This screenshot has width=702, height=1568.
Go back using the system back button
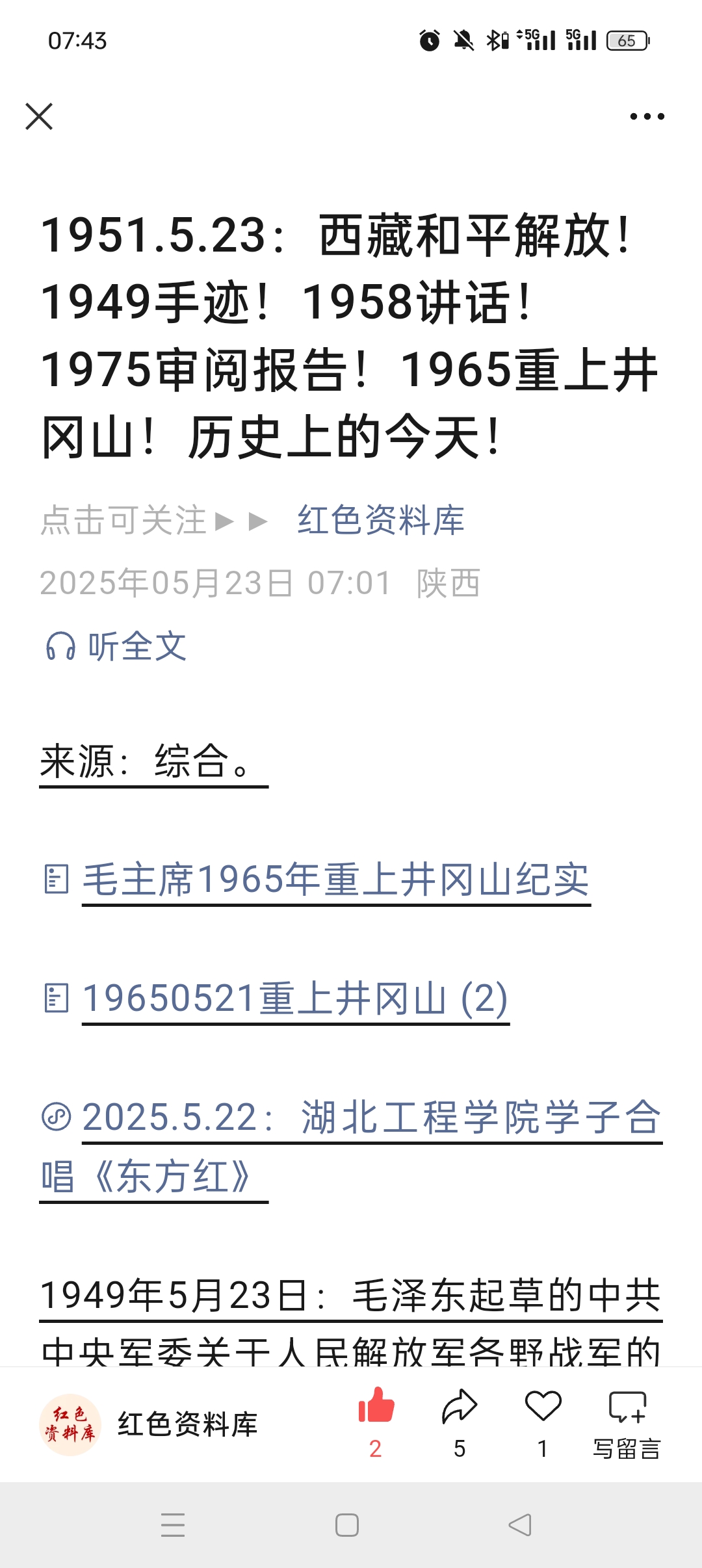point(520,1524)
